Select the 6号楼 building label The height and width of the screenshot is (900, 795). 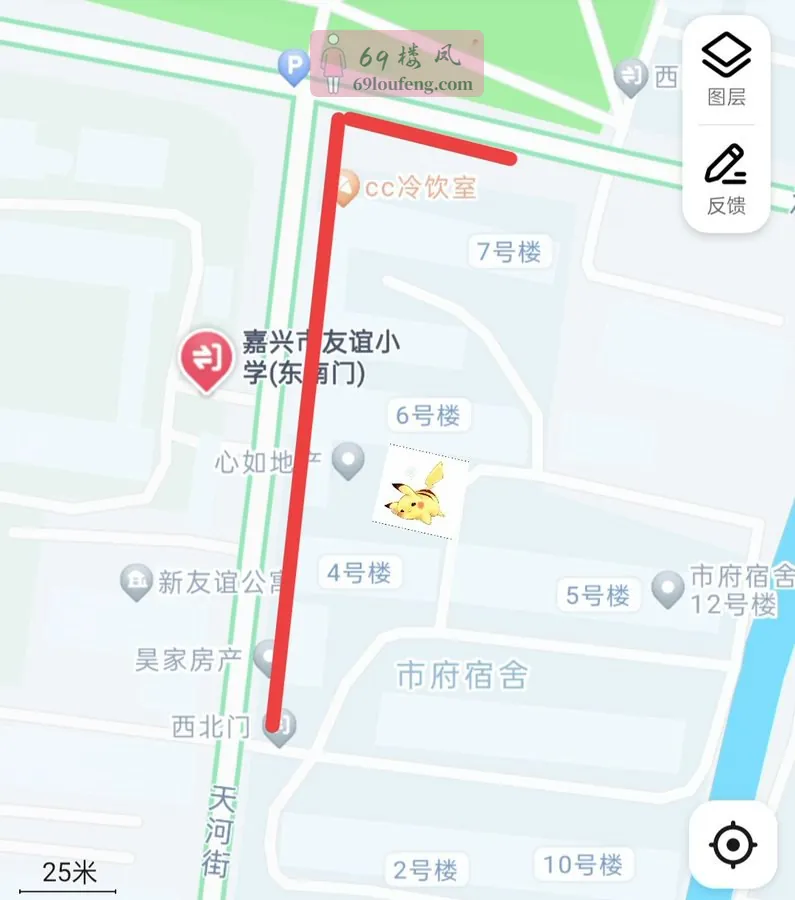[427, 414]
